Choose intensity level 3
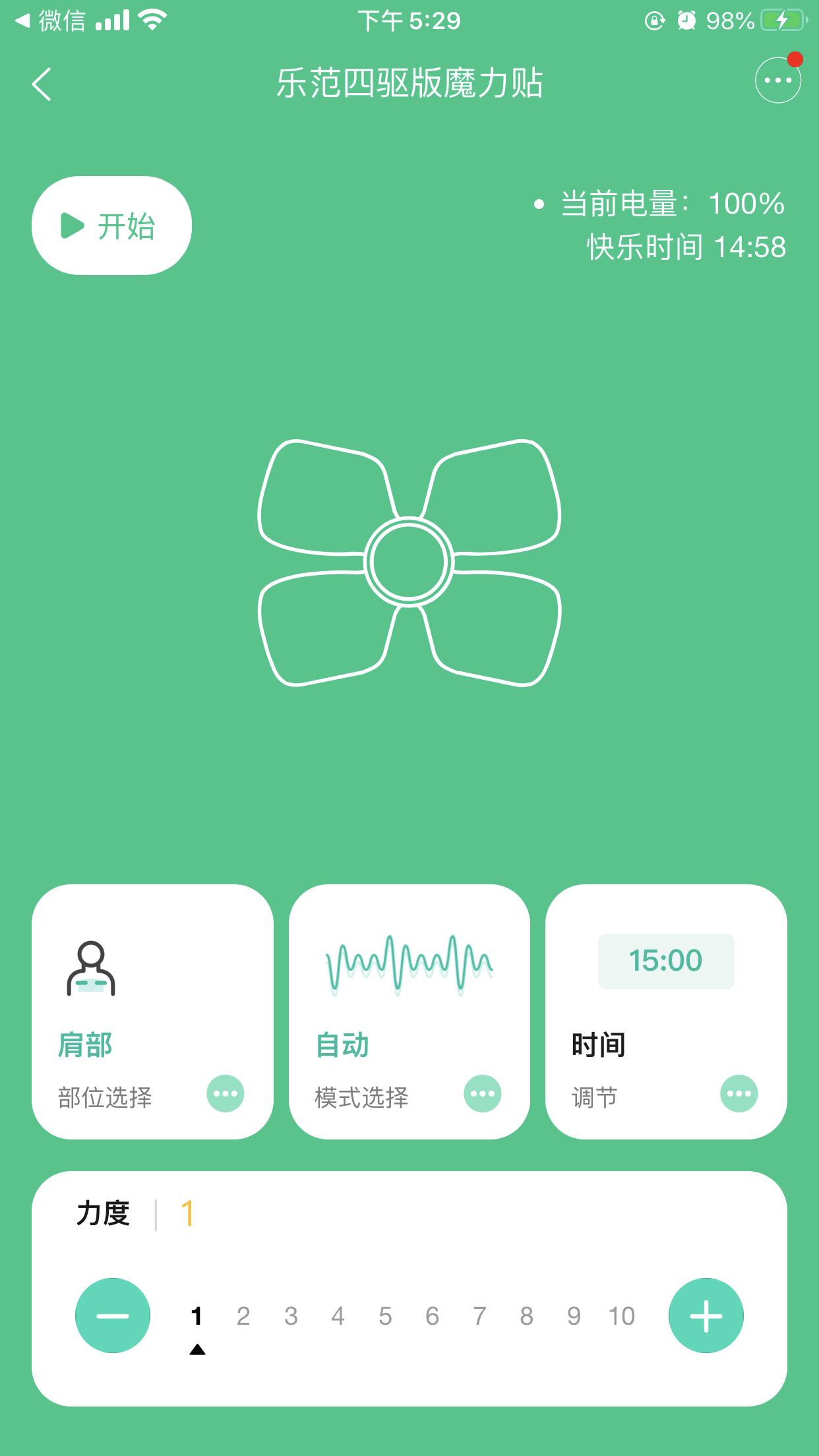The image size is (819, 1456). coord(291,1316)
